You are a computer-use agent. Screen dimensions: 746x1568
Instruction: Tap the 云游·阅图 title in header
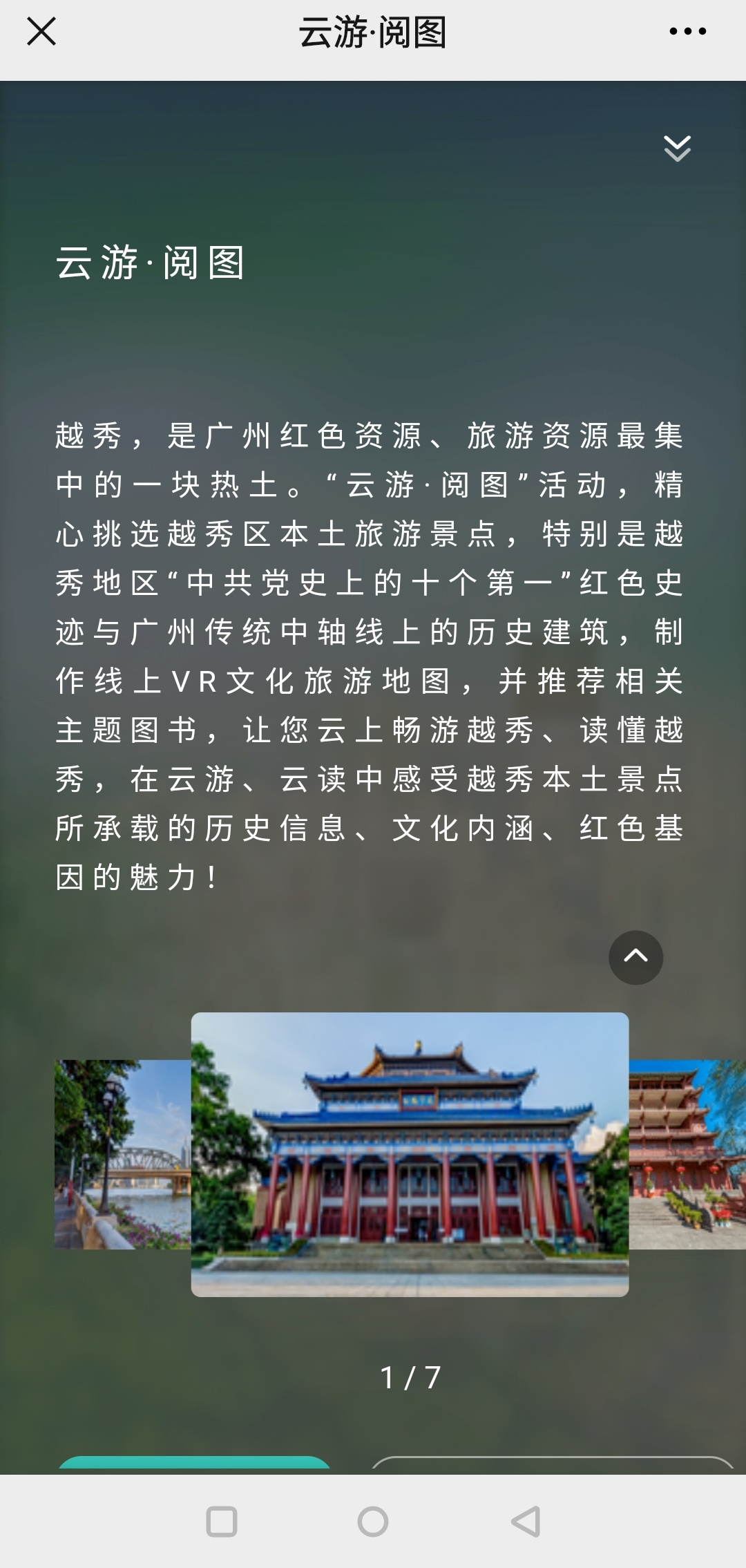pyautogui.click(x=373, y=31)
